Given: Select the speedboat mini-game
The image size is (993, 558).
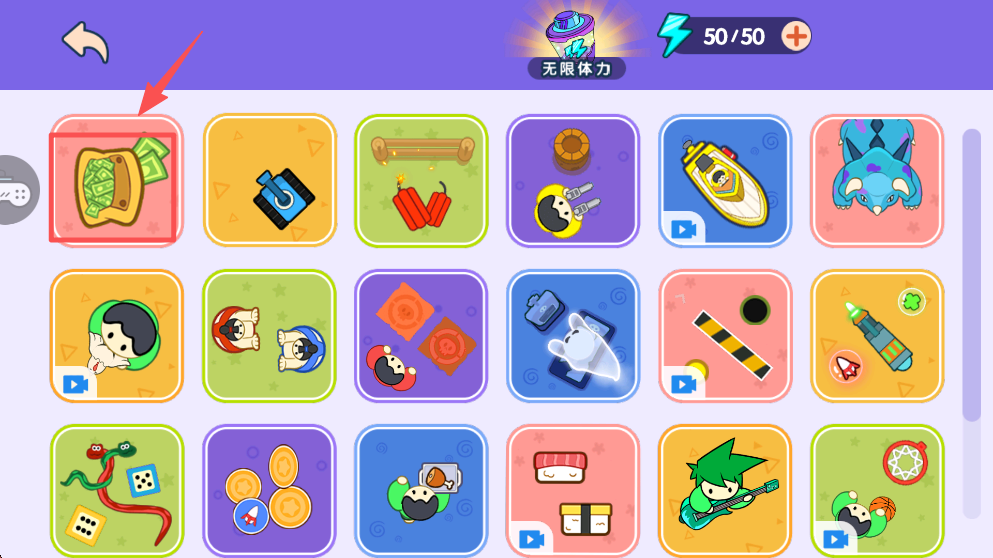Looking at the screenshot, I should point(725,181).
